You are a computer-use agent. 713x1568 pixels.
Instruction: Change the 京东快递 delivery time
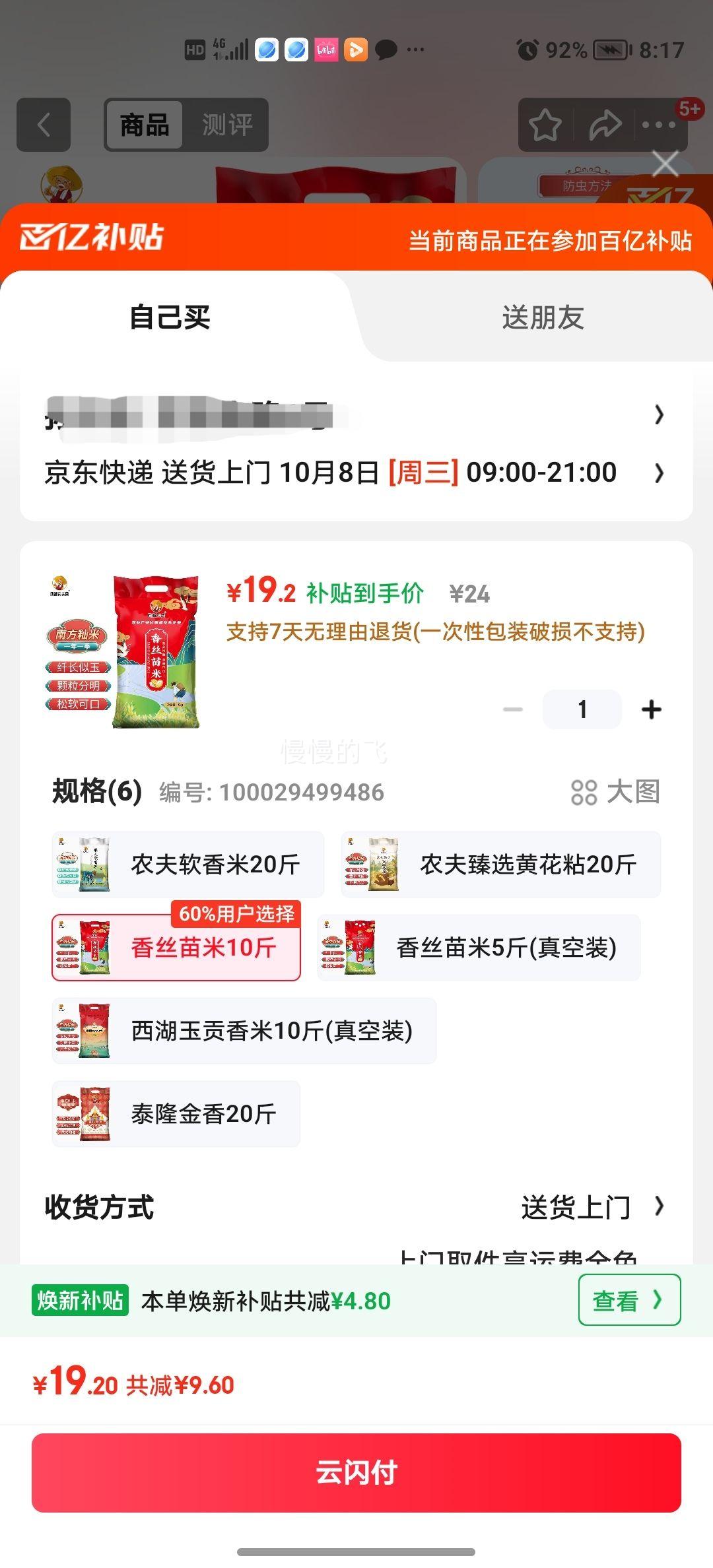tap(356, 473)
